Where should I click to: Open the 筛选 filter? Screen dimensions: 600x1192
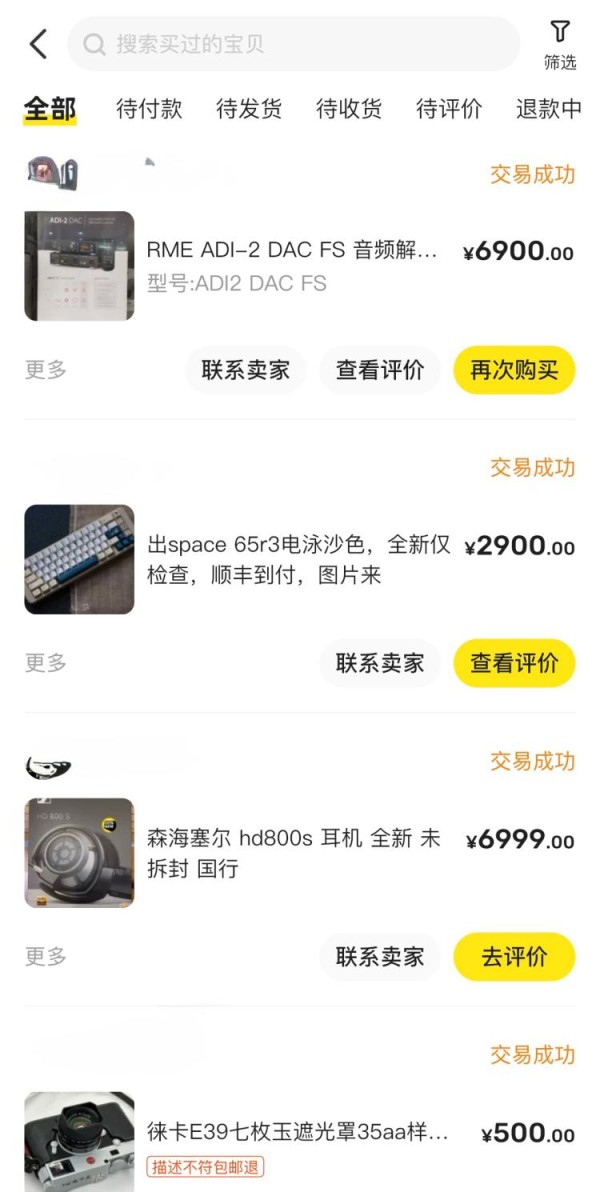pyautogui.click(x=560, y=45)
